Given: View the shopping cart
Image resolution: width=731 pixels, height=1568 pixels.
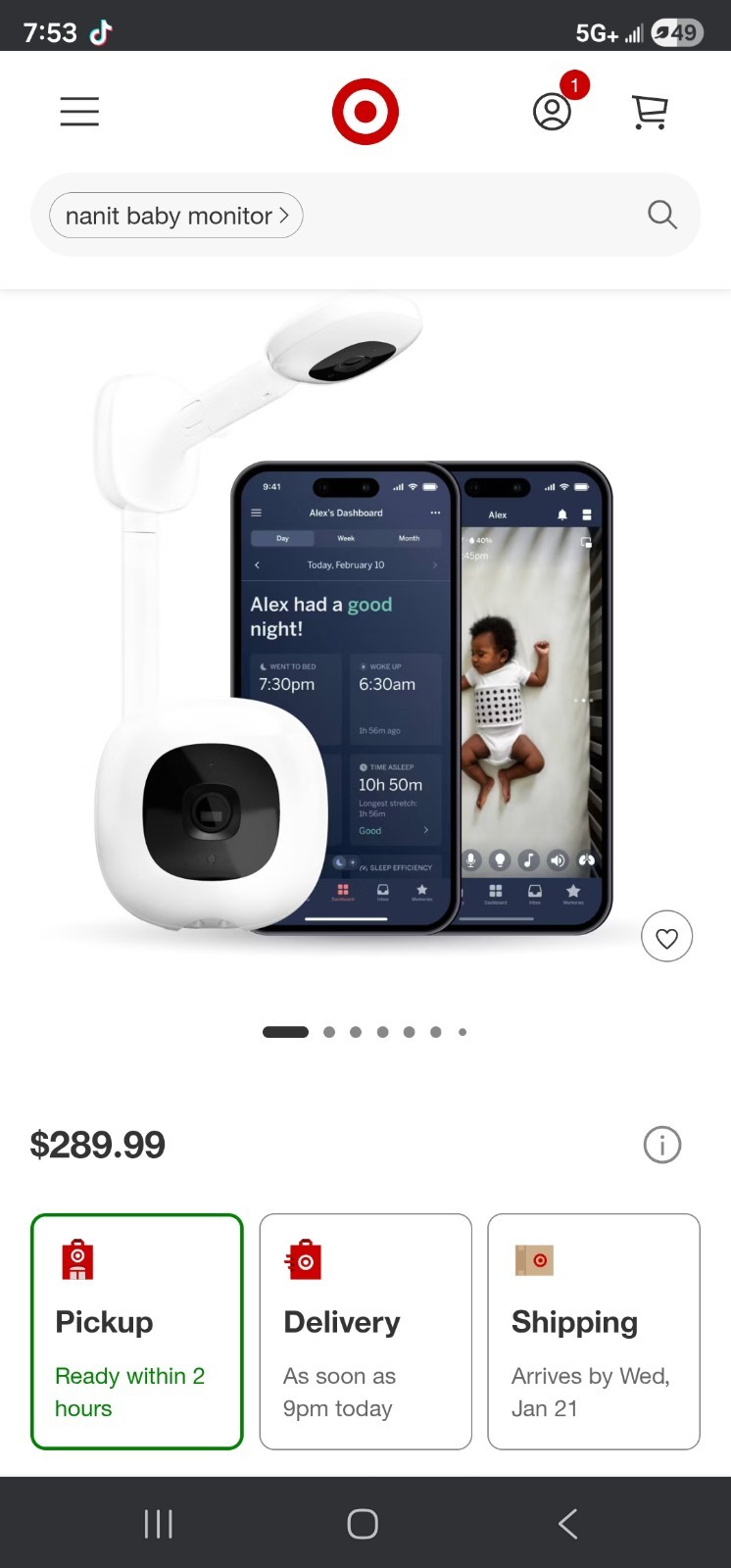Looking at the screenshot, I should [650, 112].
